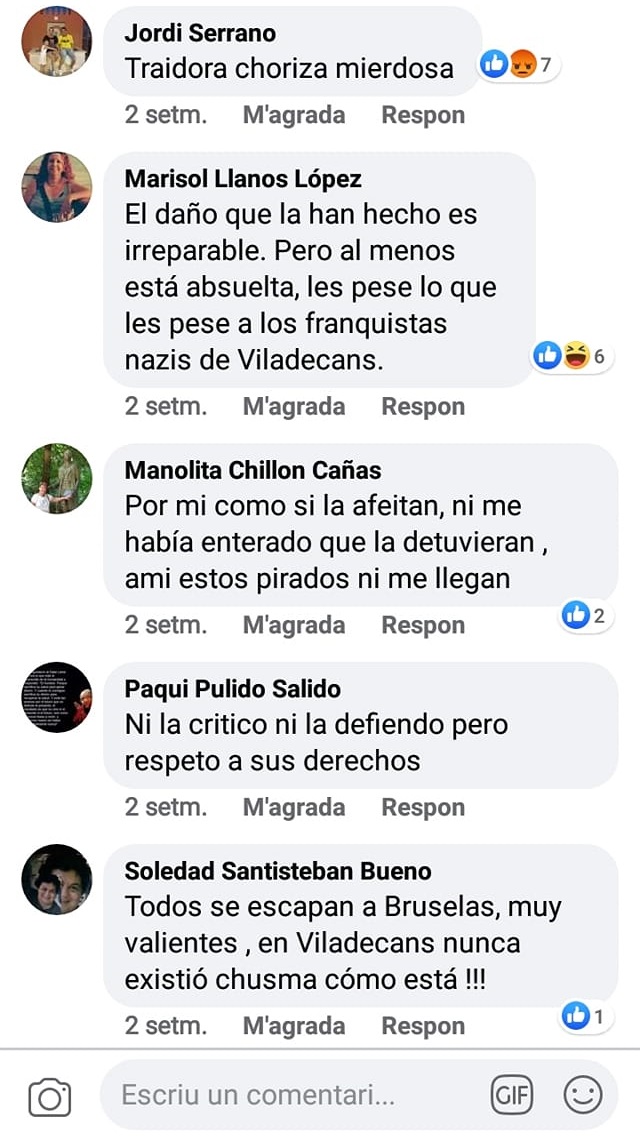
Task: Focus the 'Escriu un comentari' field
Action: [x=290, y=1095]
